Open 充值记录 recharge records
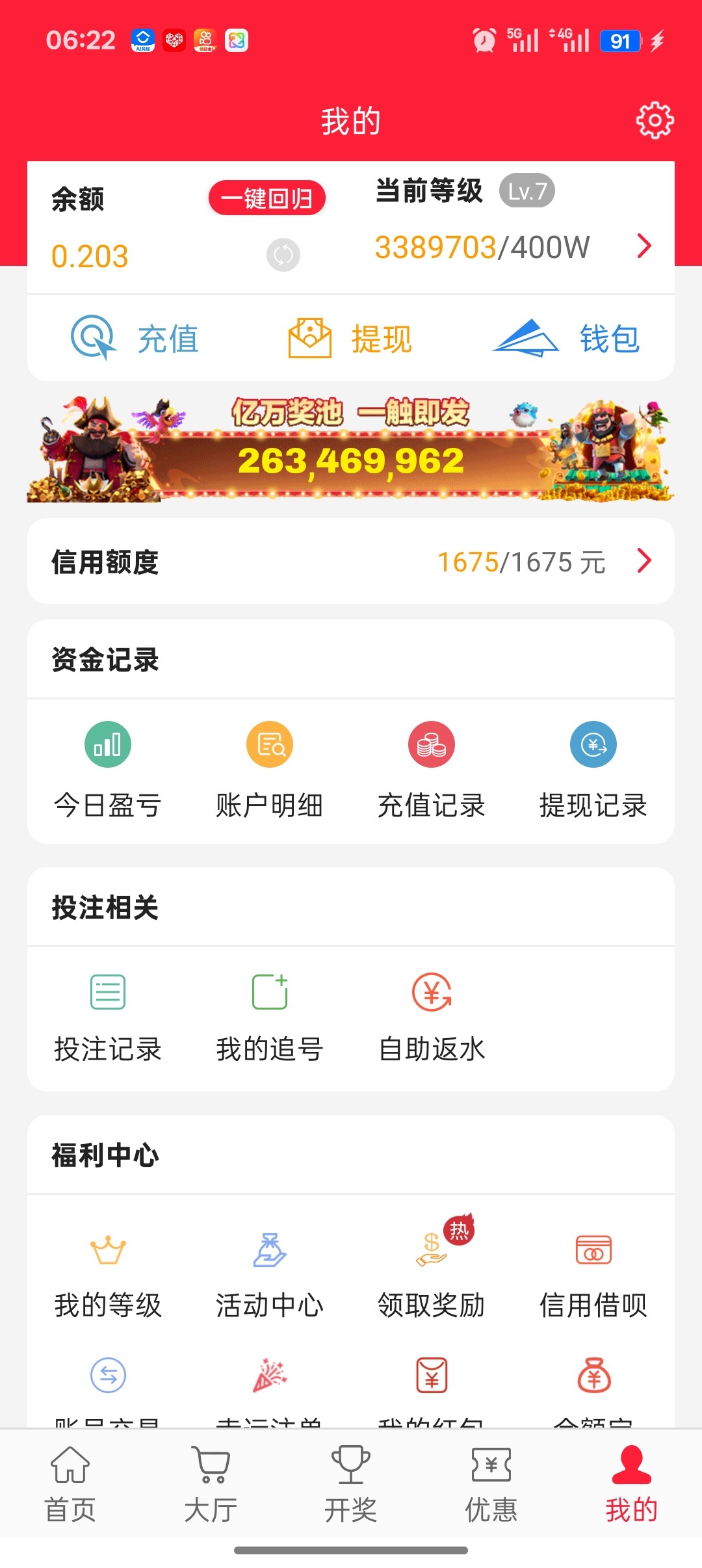Screen dimensions: 702x1568 (432, 770)
